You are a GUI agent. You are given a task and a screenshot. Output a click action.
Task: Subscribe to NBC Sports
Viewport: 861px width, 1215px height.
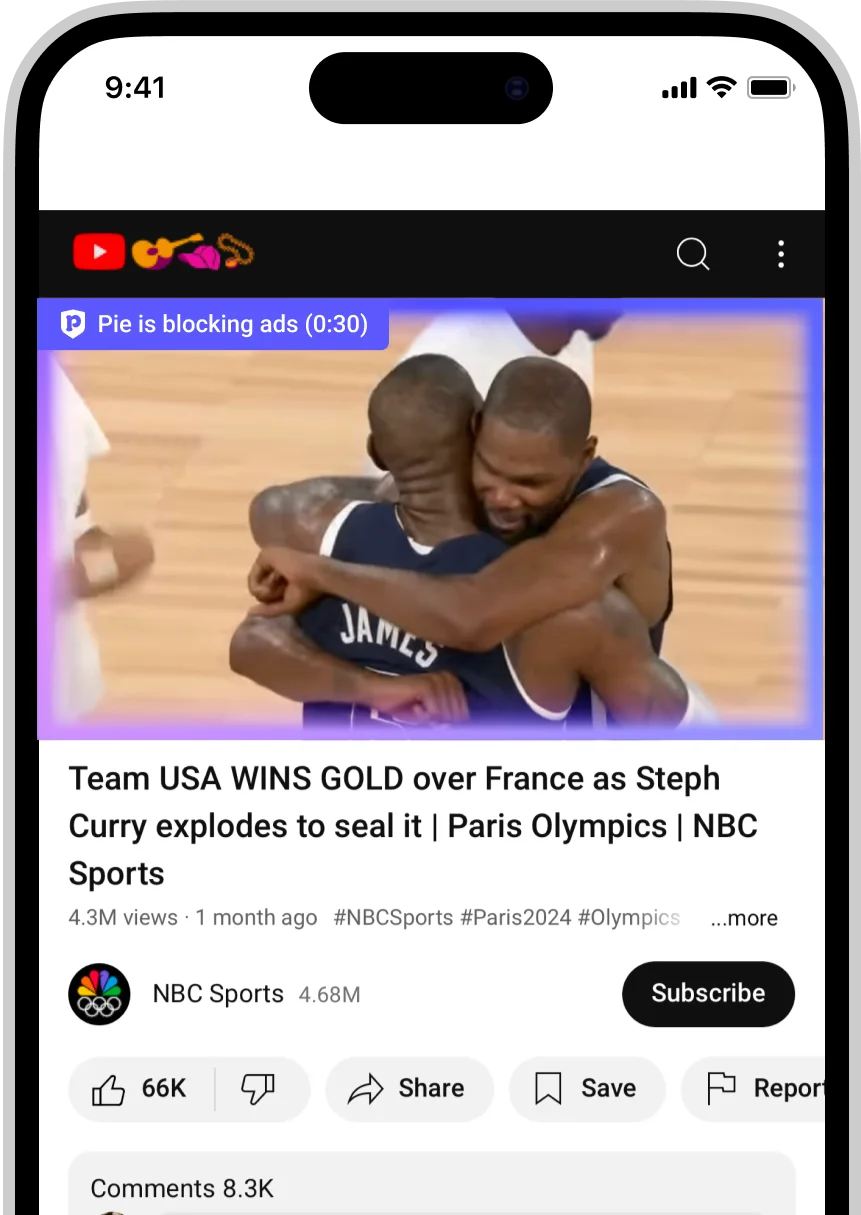708,993
